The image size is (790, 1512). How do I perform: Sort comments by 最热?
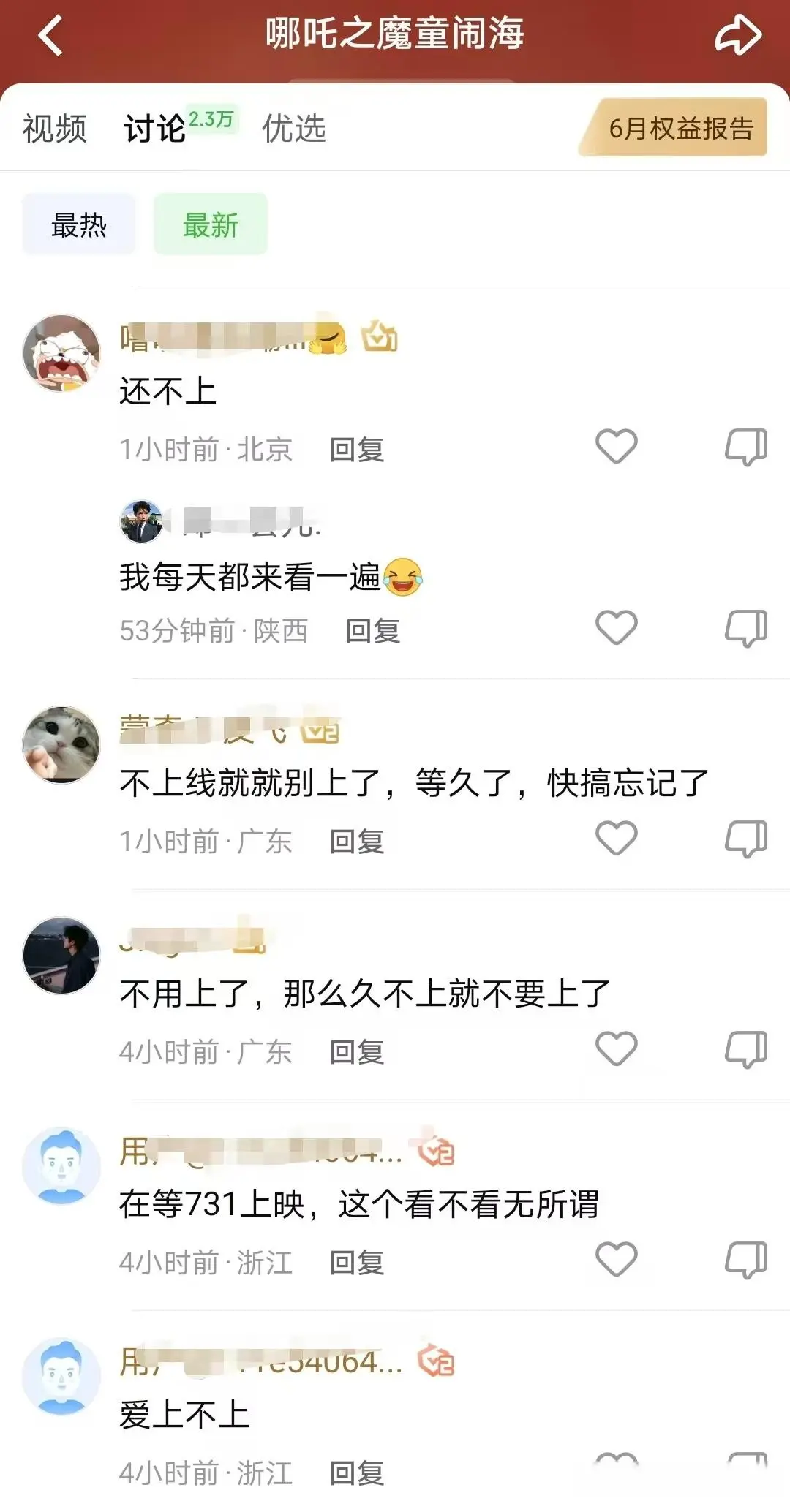coord(79,225)
